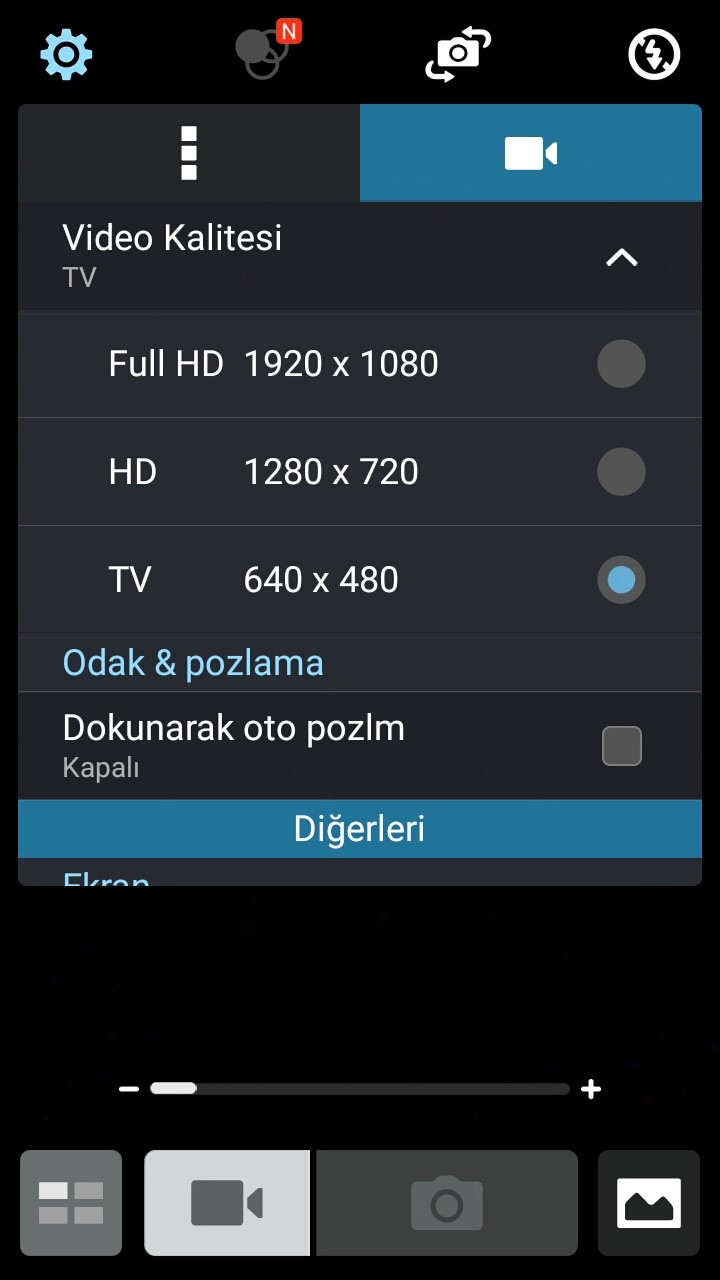
Task: Switch to the video settings tab
Action: coord(530,153)
